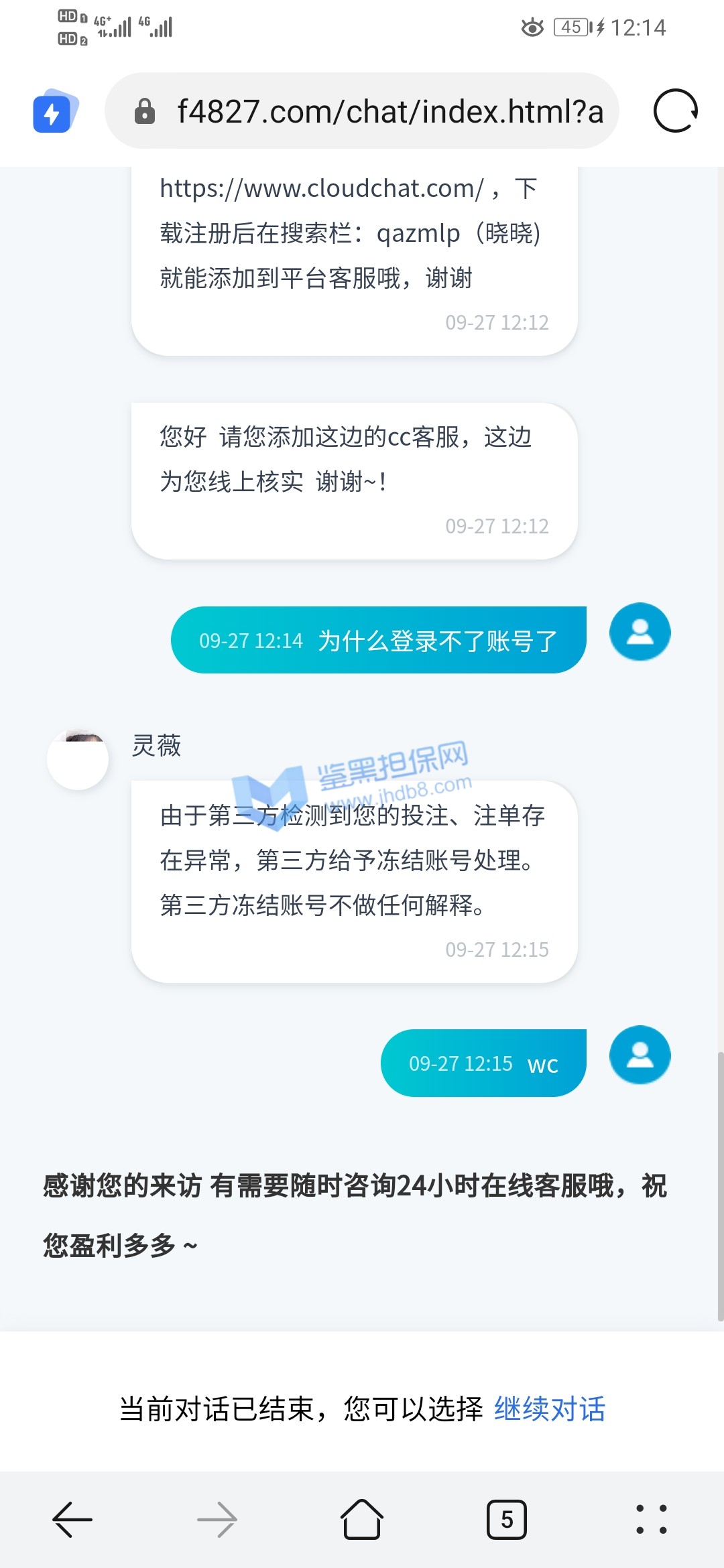Open the browser overflow menu
724x1568 pixels.
pyautogui.click(x=651, y=1519)
